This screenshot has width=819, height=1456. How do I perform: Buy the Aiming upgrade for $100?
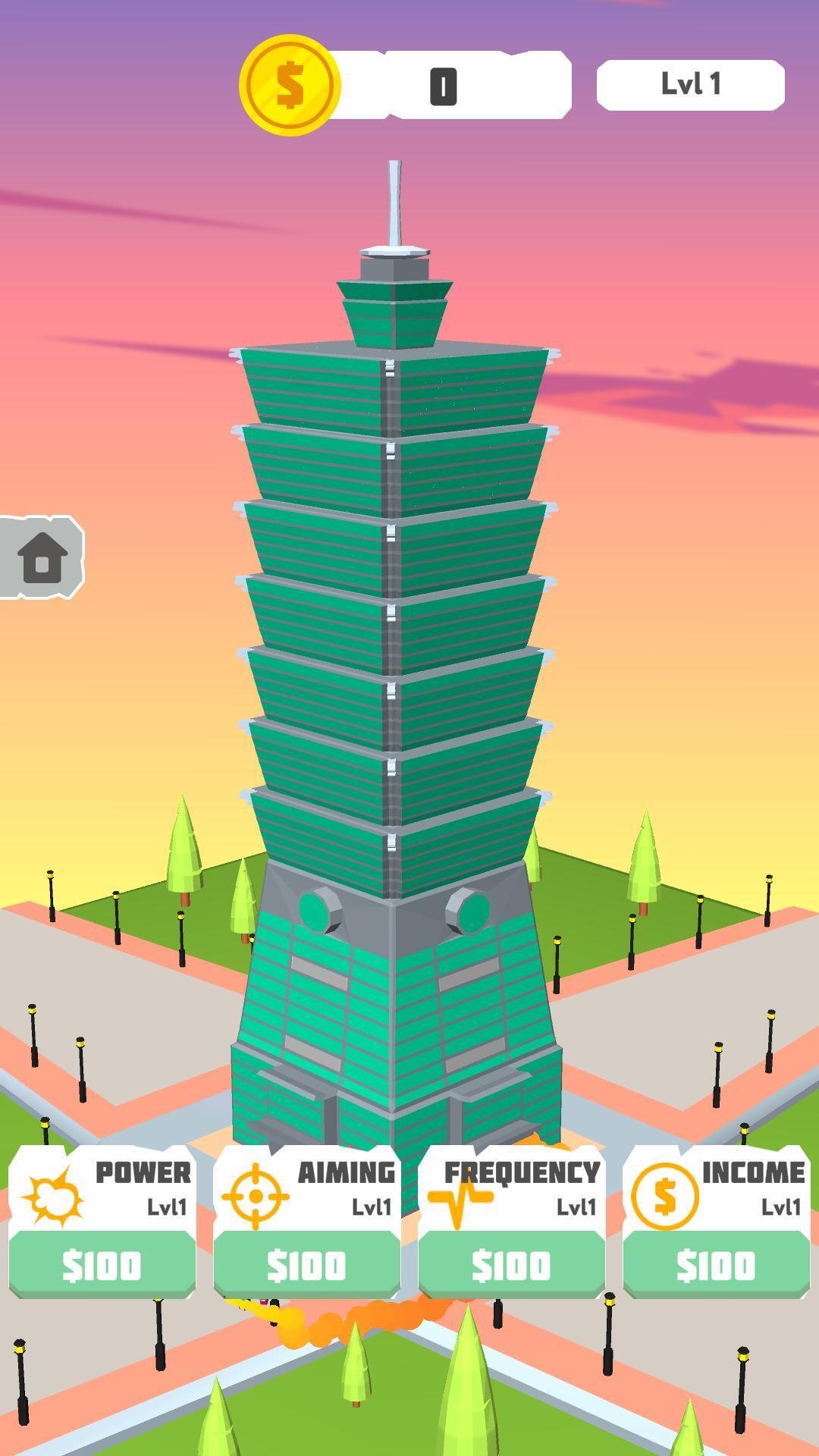click(x=307, y=1264)
